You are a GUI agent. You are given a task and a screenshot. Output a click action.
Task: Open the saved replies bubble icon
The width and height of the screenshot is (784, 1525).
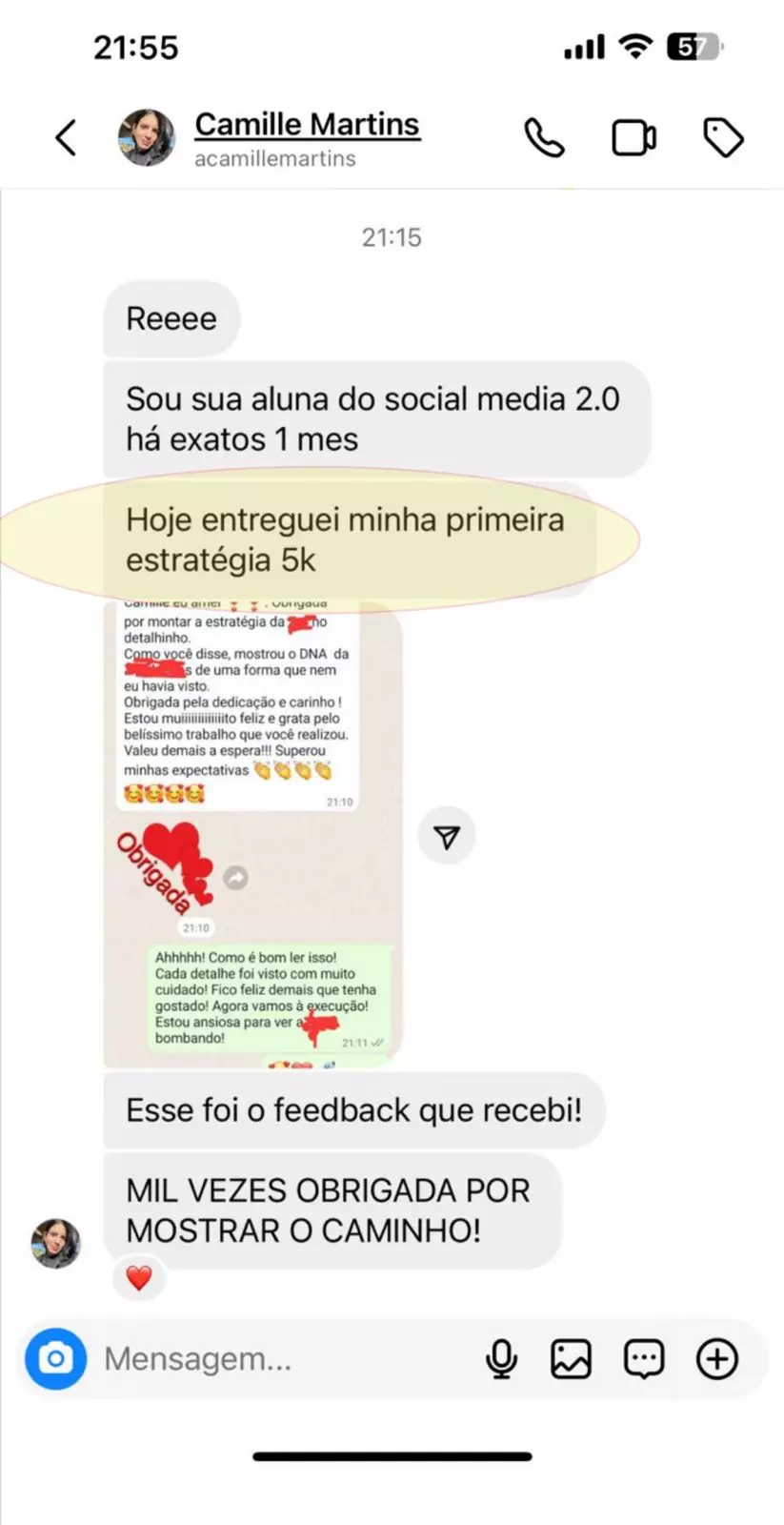point(644,1359)
